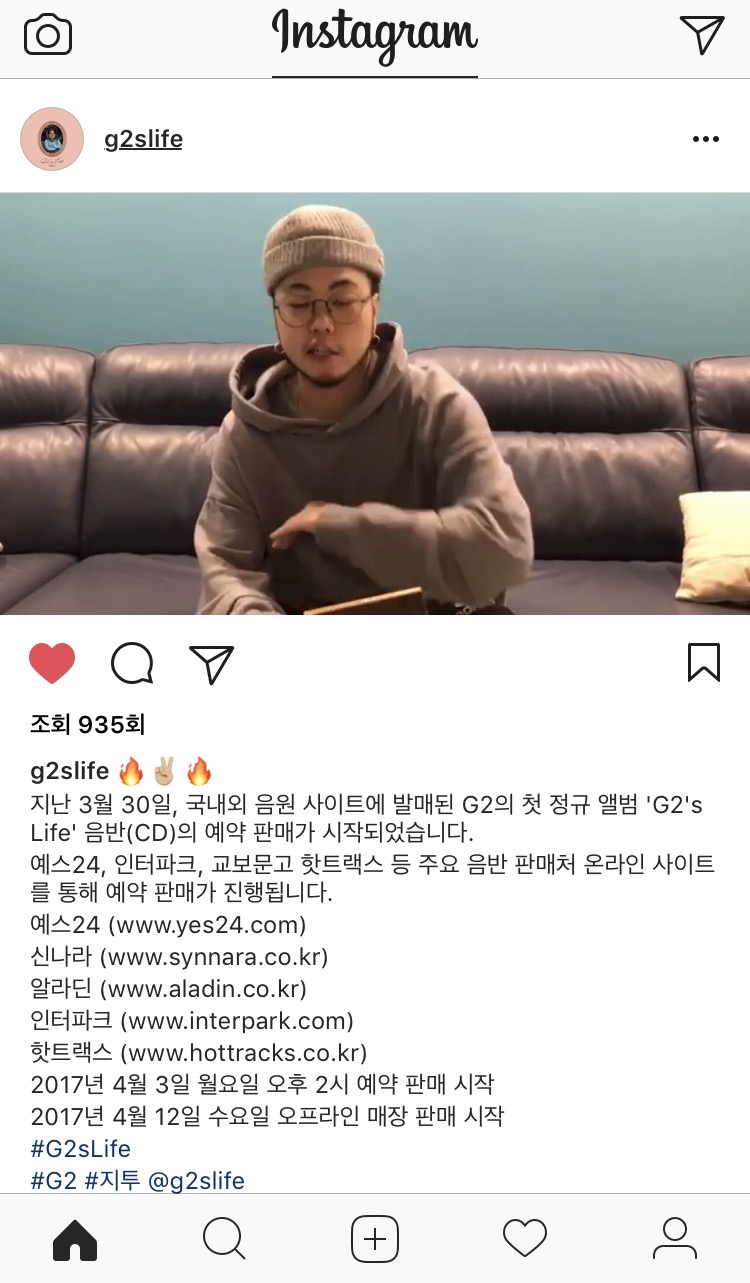Image resolution: width=750 pixels, height=1283 pixels.
Task: Open the #G2 hashtag
Action: pyautogui.click(x=54, y=1180)
